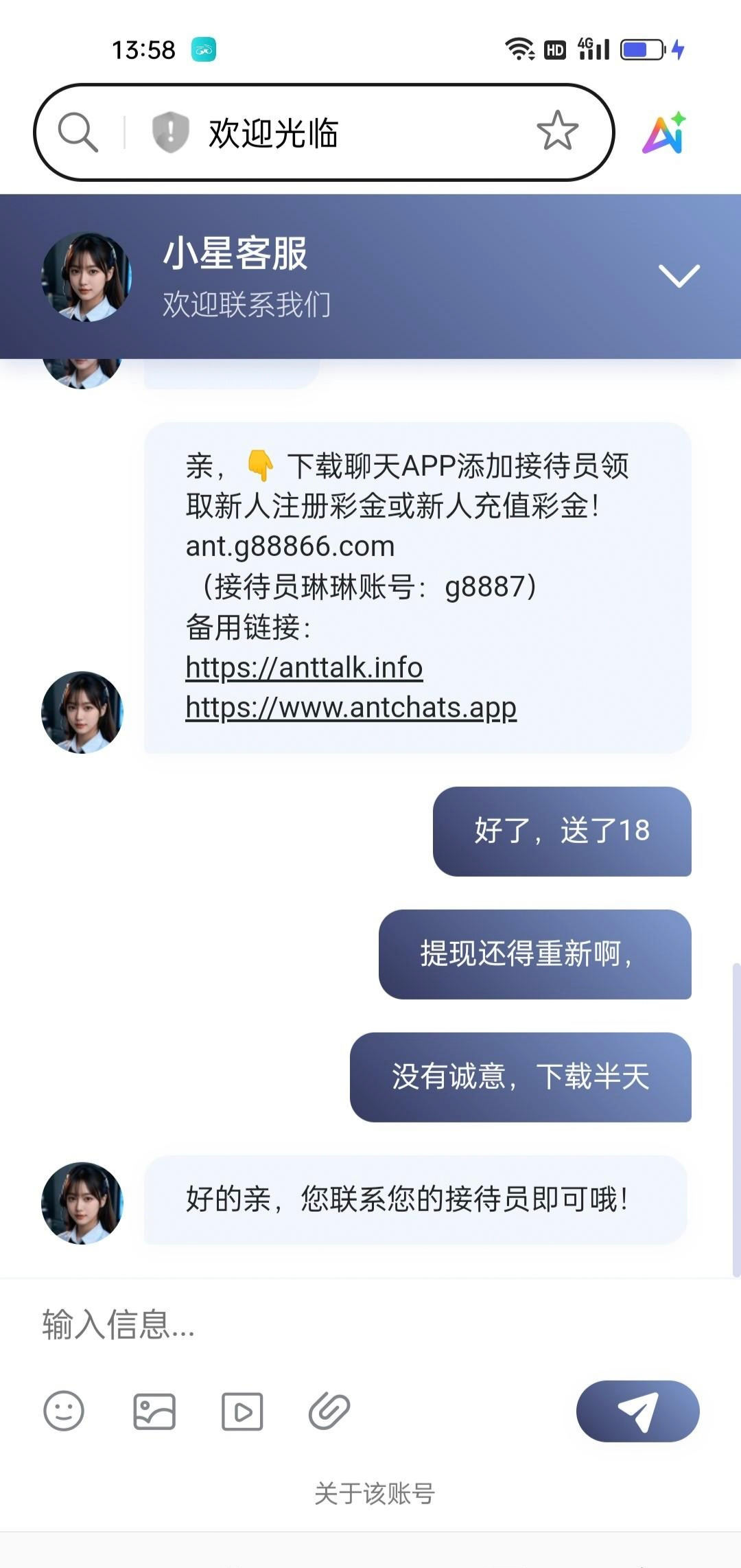
Task: Open 关于该账号 account info
Action: pos(375,1493)
